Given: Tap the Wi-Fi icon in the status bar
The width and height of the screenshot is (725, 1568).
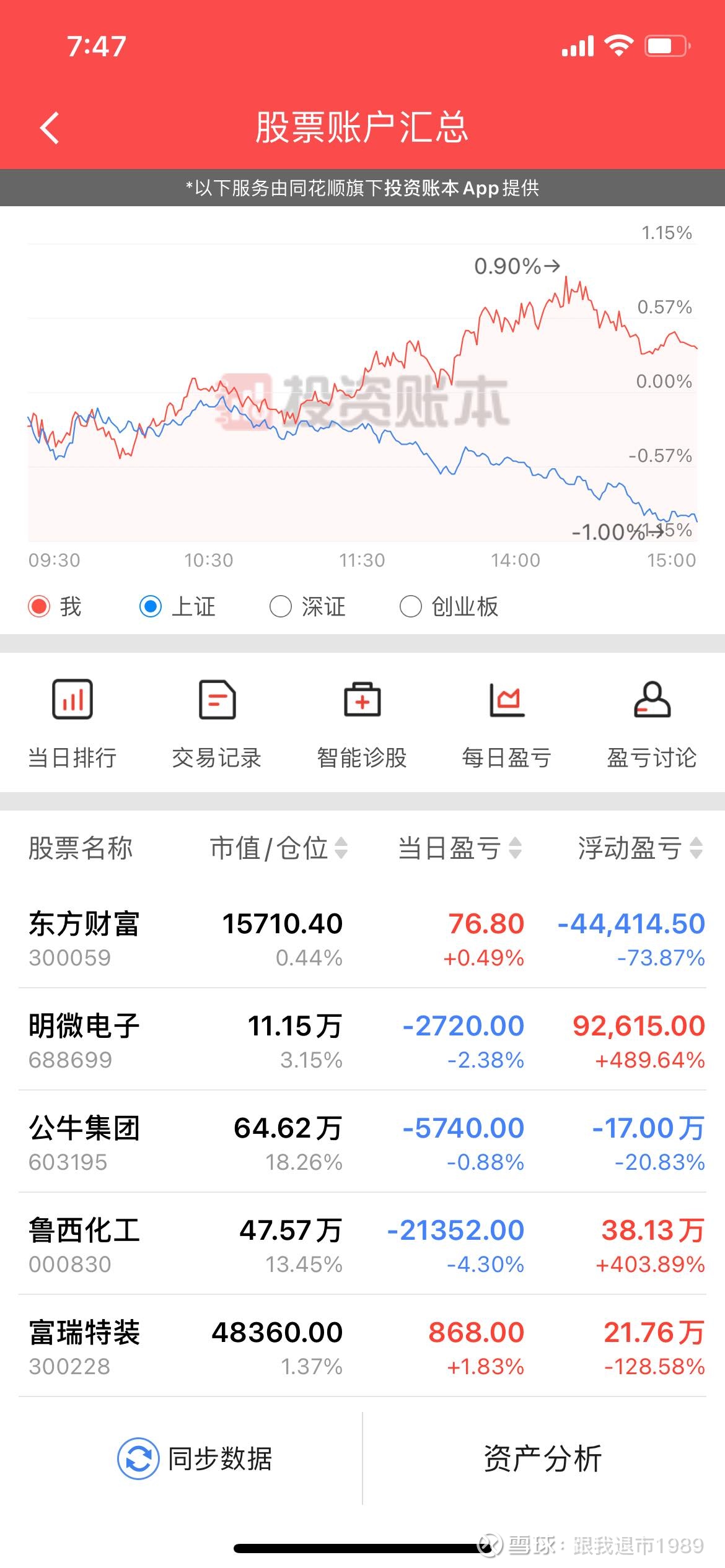Looking at the screenshot, I should click(620, 45).
